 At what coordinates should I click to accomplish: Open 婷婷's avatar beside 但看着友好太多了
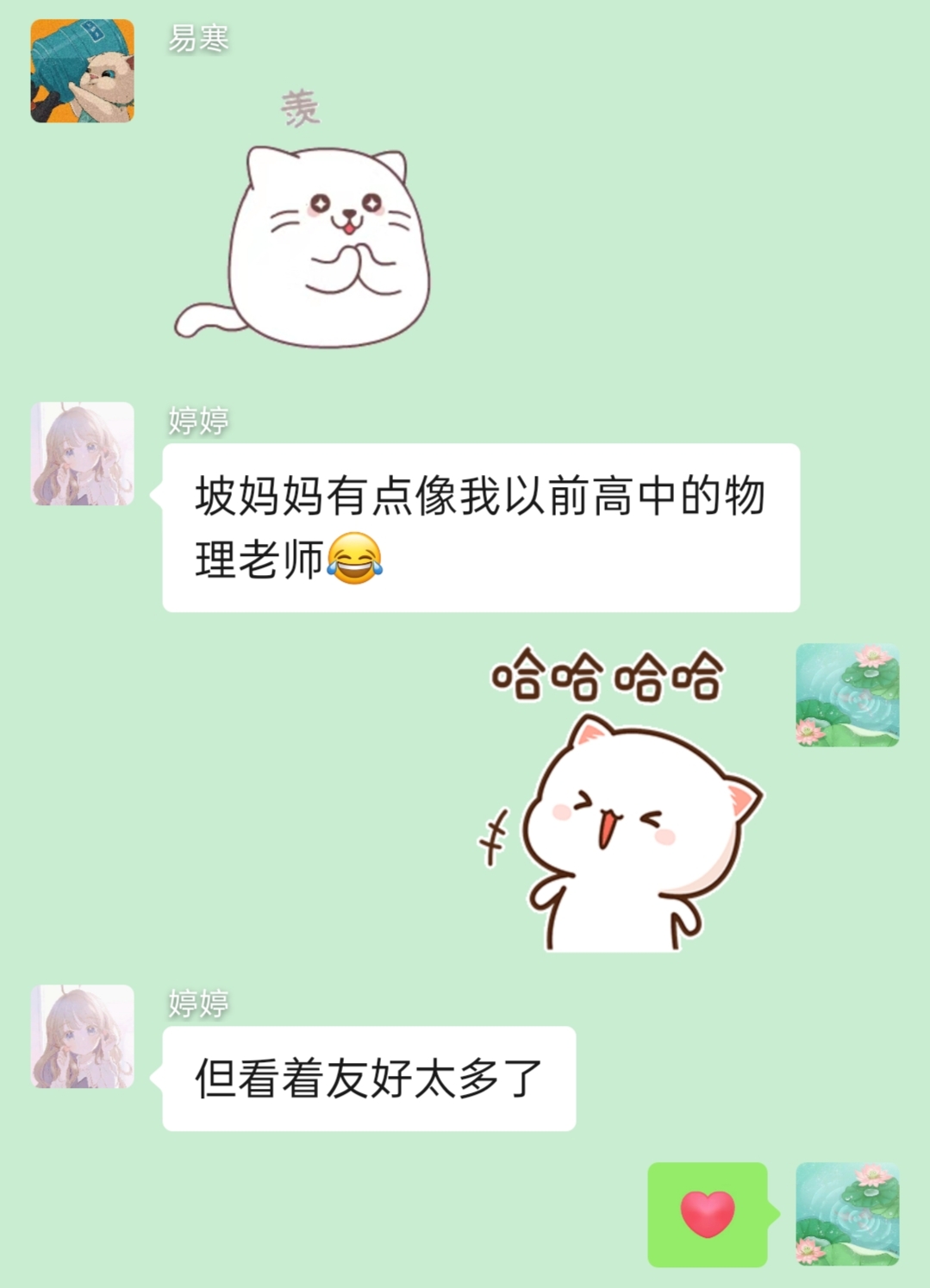83,1036
